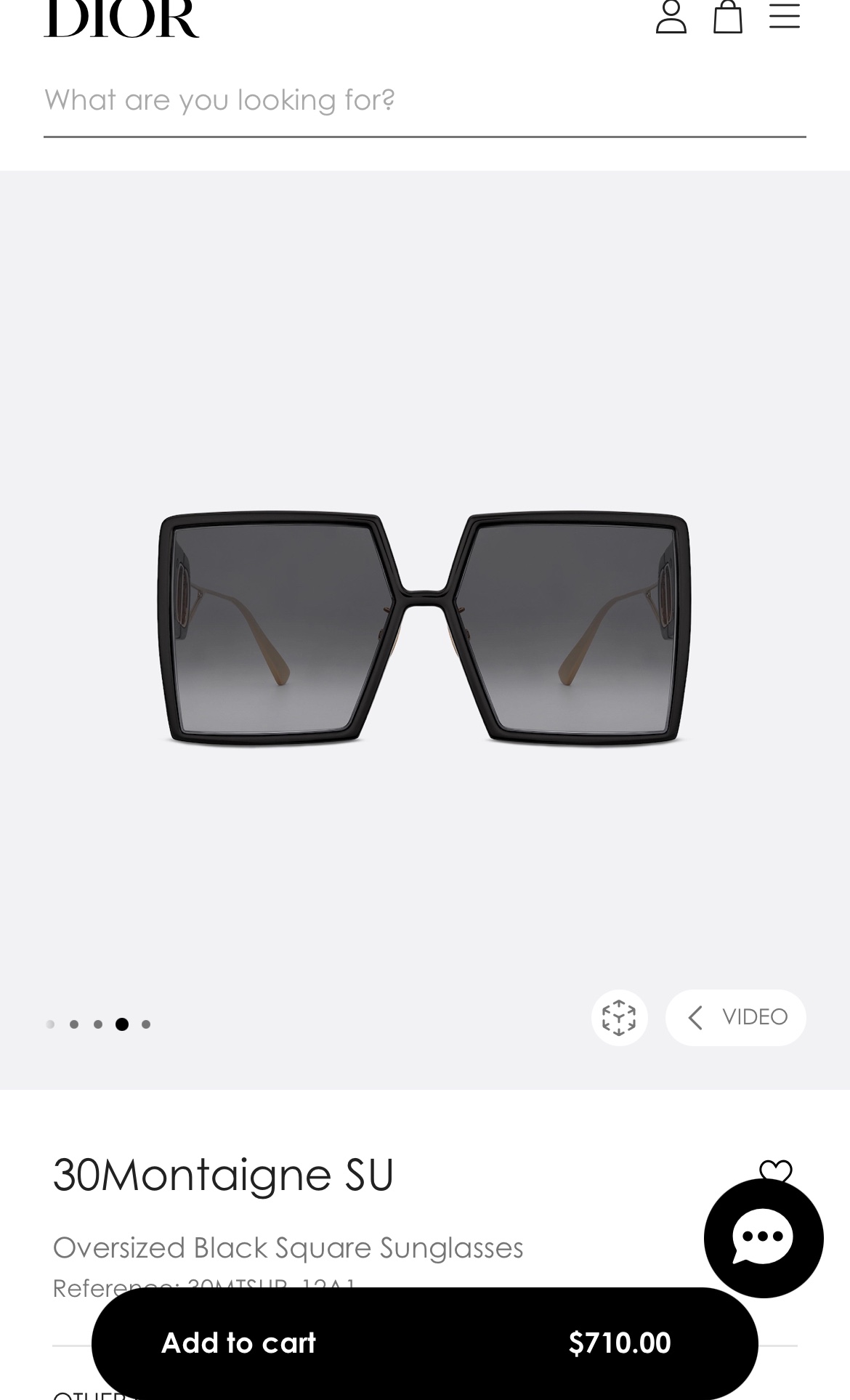Add the sunglasses to your wishlist
The width and height of the screenshot is (850, 1400).
point(777,1170)
